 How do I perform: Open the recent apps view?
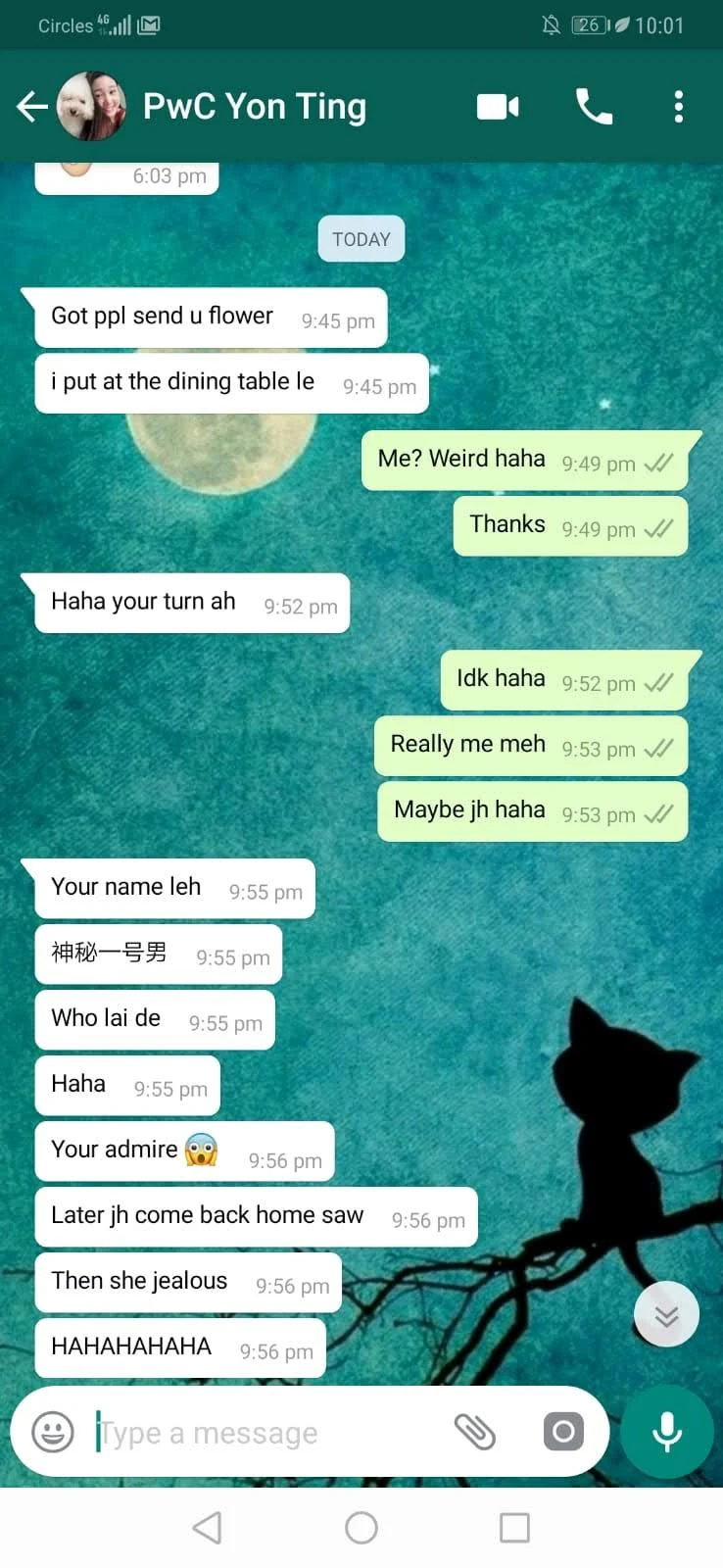point(514,1527)
